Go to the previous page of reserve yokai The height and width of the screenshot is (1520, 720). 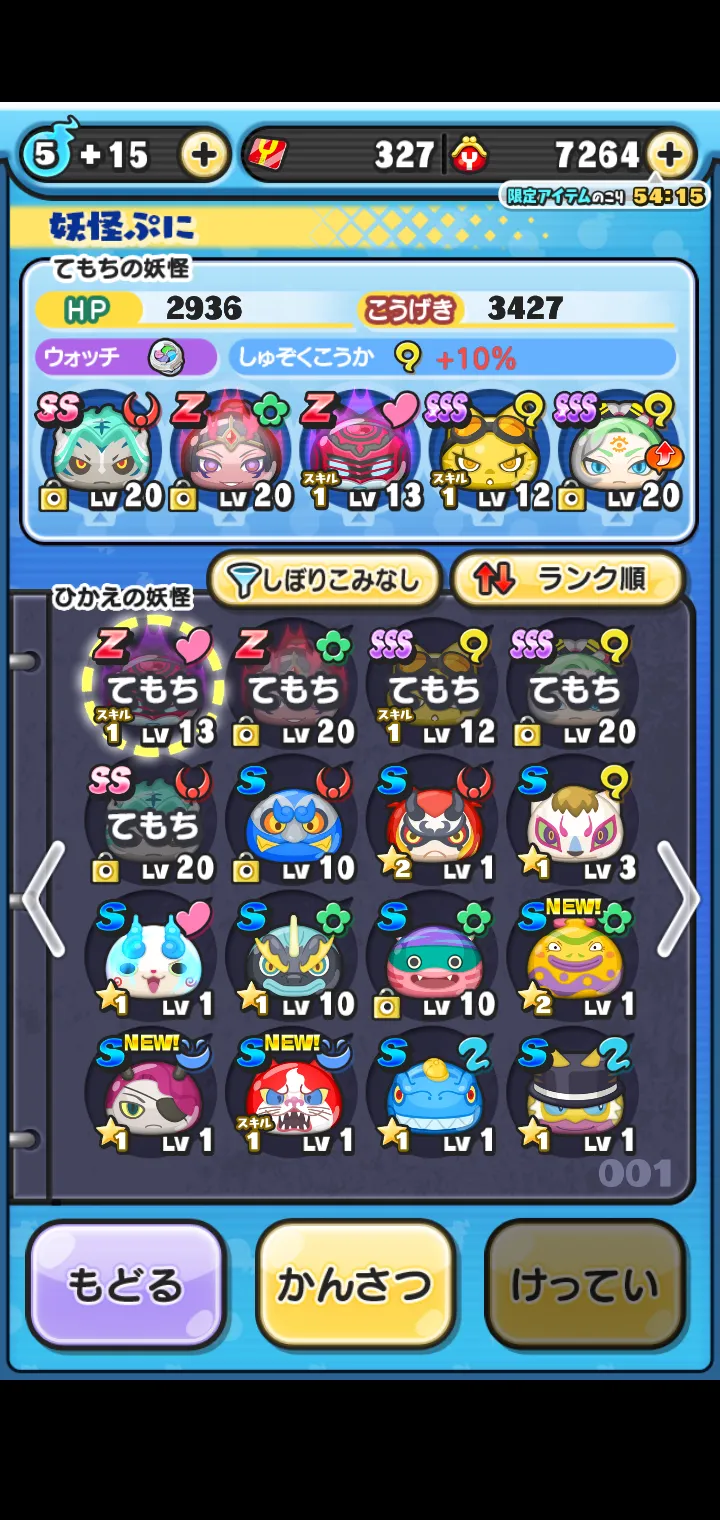(x=43, y=898)
